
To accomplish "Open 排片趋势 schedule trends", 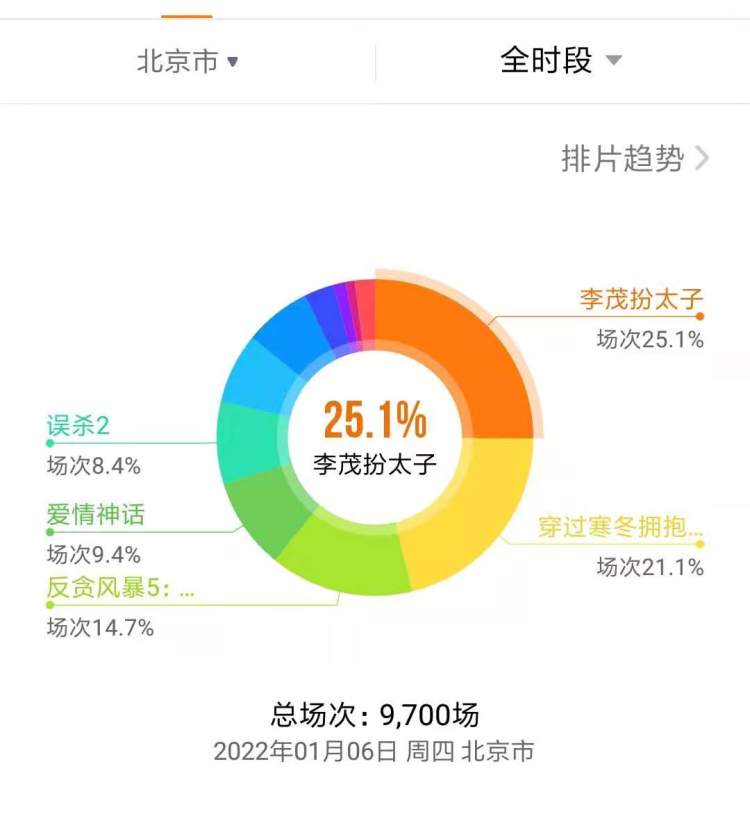I will click(634, 158).
